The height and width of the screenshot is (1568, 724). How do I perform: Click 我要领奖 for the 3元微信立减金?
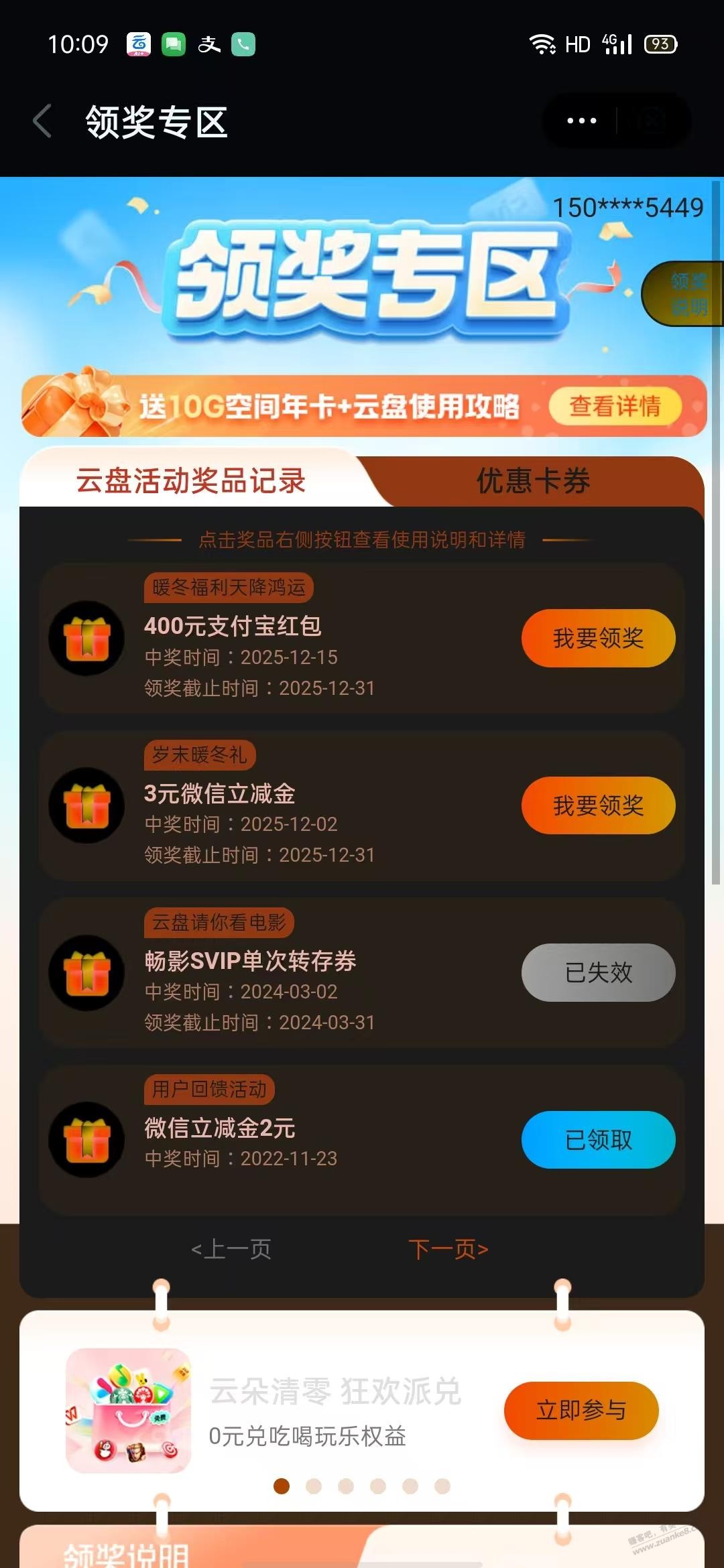[598, 806]
